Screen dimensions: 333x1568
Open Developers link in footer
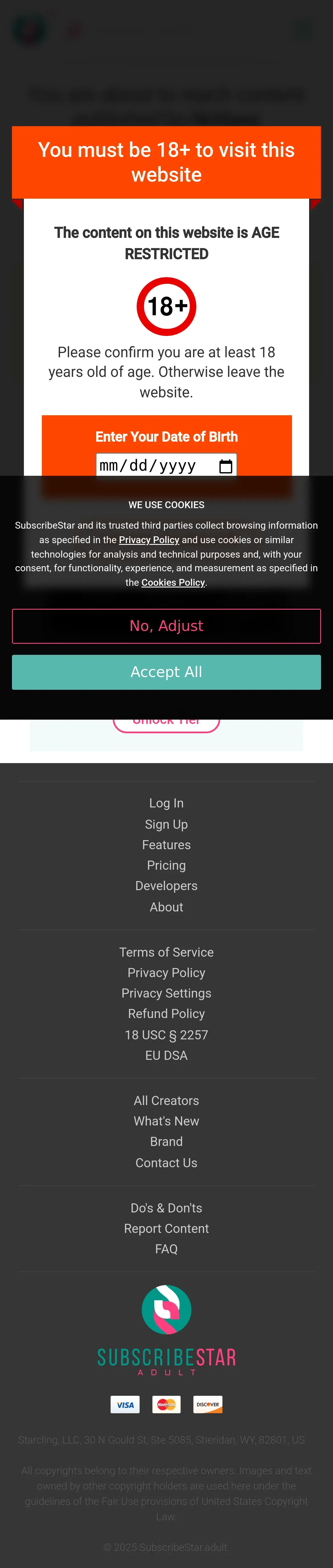click(166, 886)
